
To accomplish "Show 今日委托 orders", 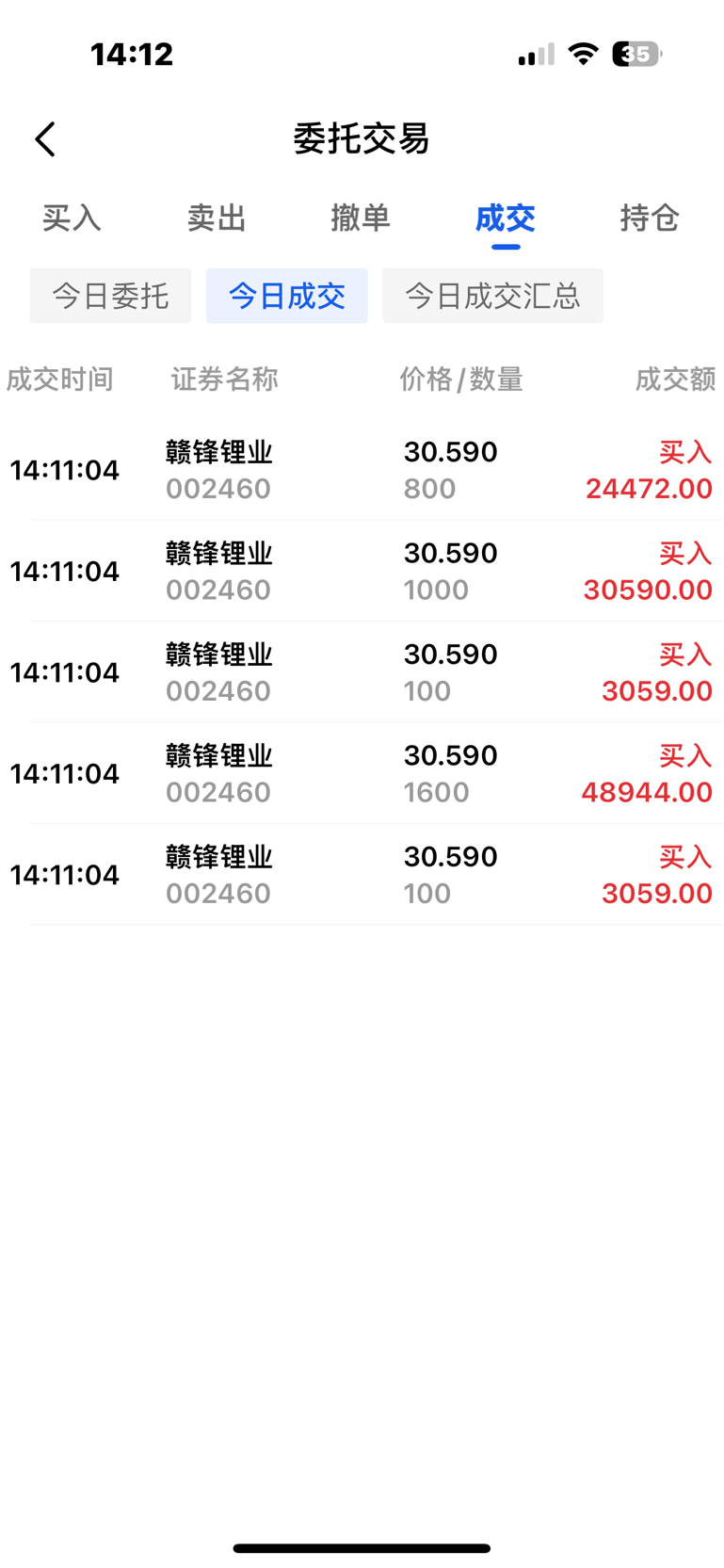I will (x=110, y=296).
